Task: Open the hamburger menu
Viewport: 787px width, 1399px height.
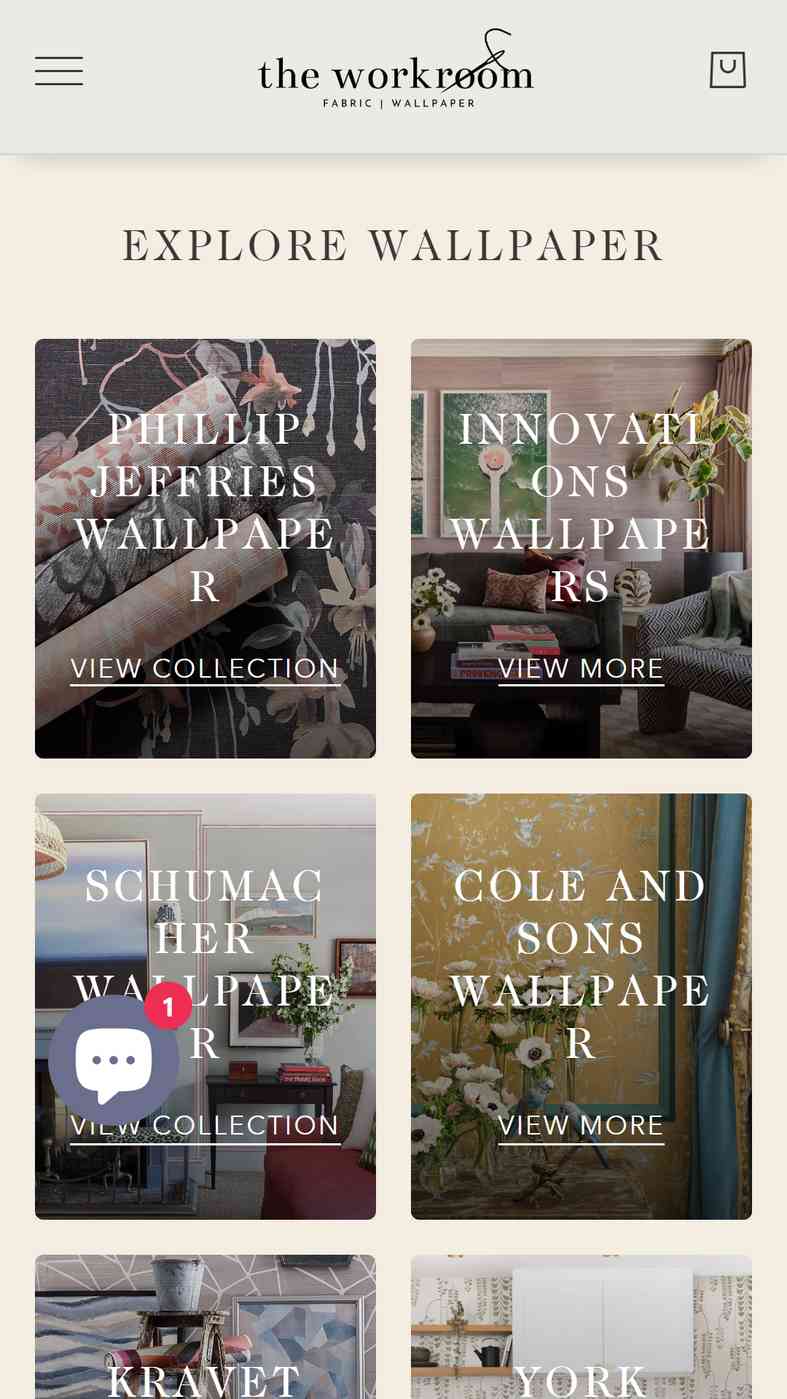Action: [59, 71]
